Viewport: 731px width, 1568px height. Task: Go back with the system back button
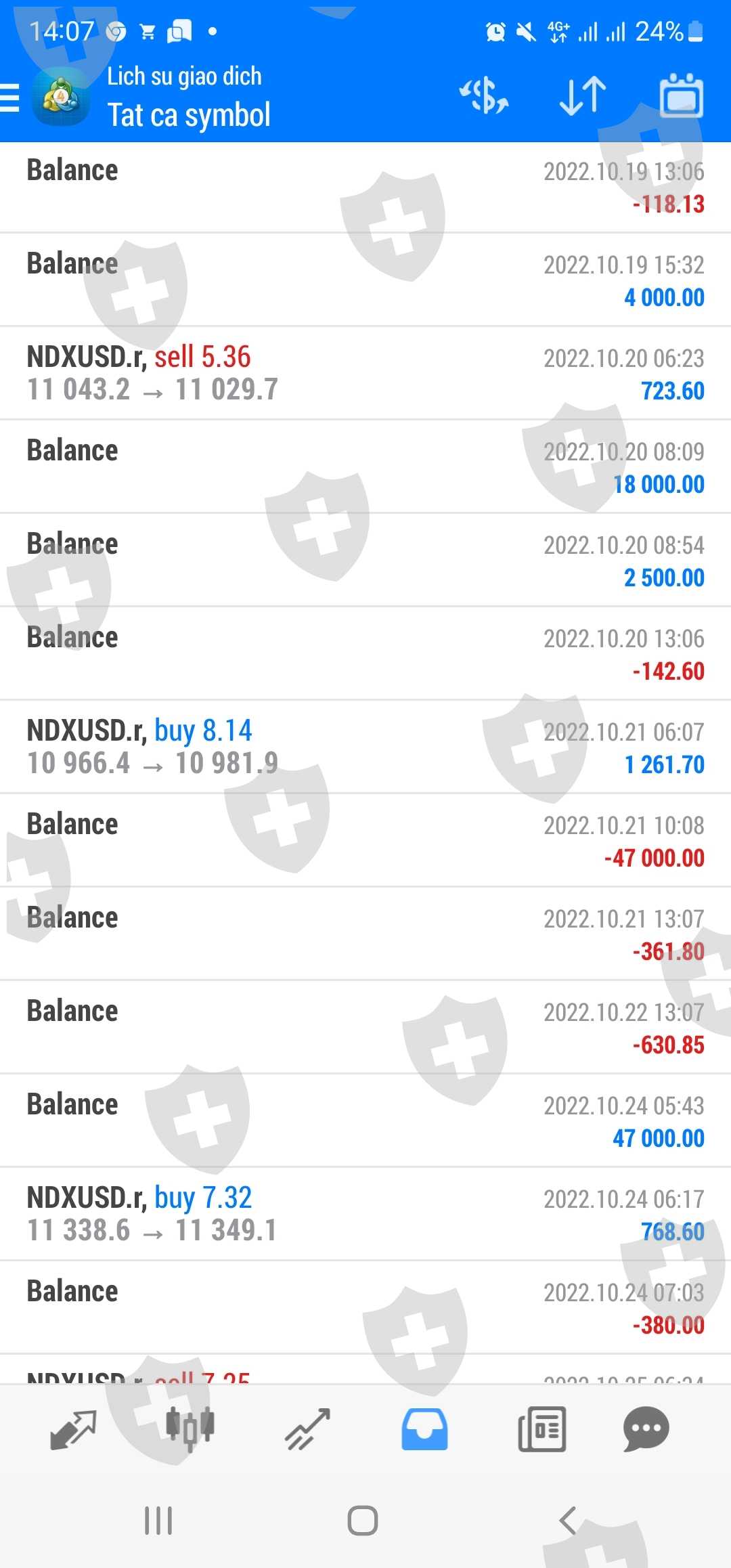[x=569, y=1521]
